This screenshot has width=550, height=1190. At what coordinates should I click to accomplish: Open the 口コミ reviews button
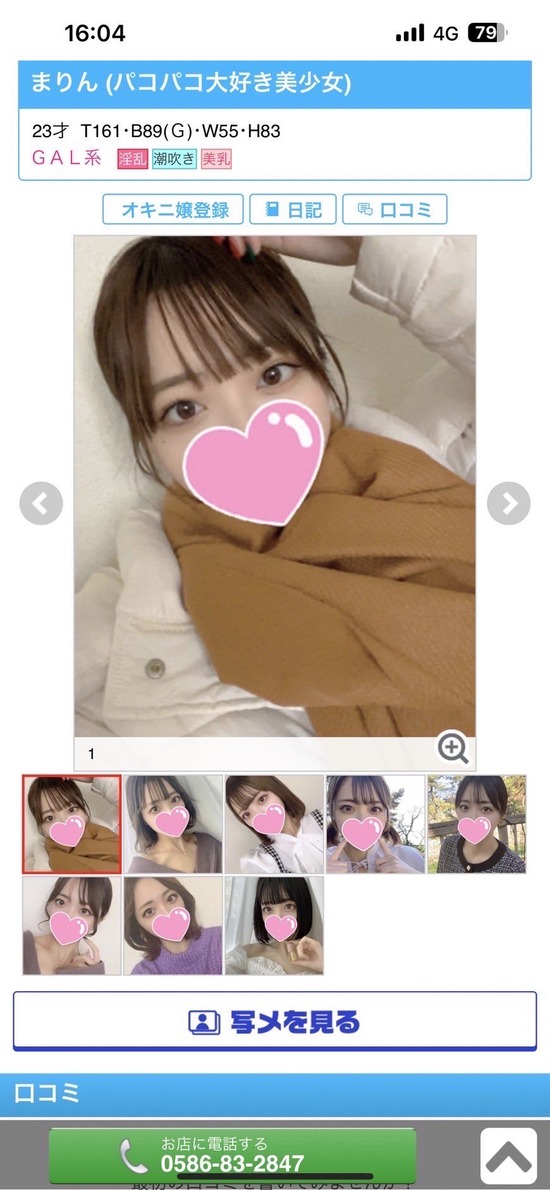click(394, 209)
